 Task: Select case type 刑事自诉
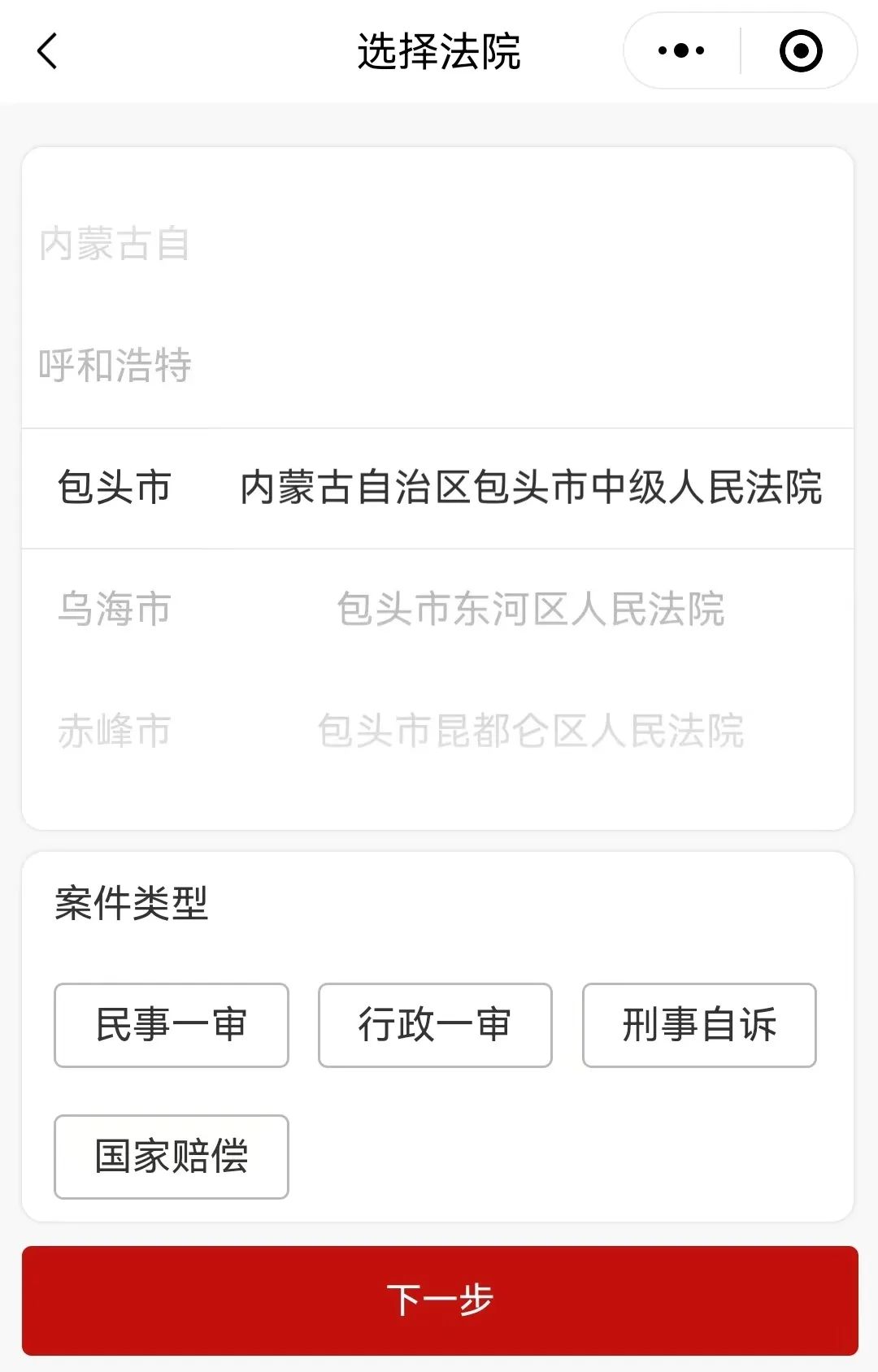(x=699, y=1025)
